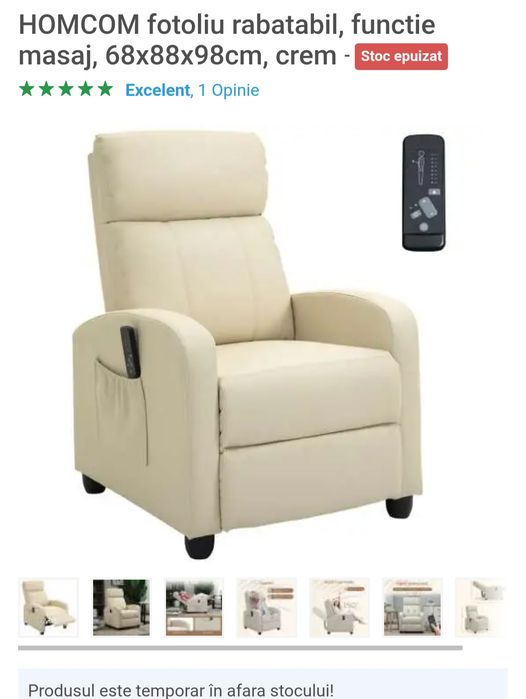Screen dimensions: 526x699
Task: Select the fifth thumbnail showing the recline angle
Action: tap(339, 607)
